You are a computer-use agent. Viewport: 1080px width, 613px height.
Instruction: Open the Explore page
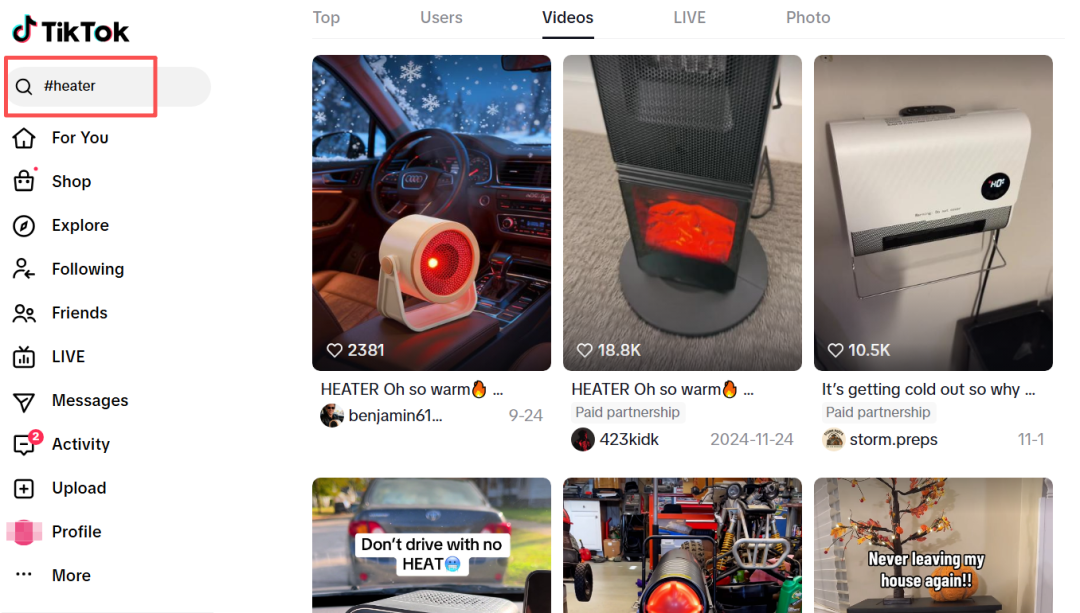79,225
